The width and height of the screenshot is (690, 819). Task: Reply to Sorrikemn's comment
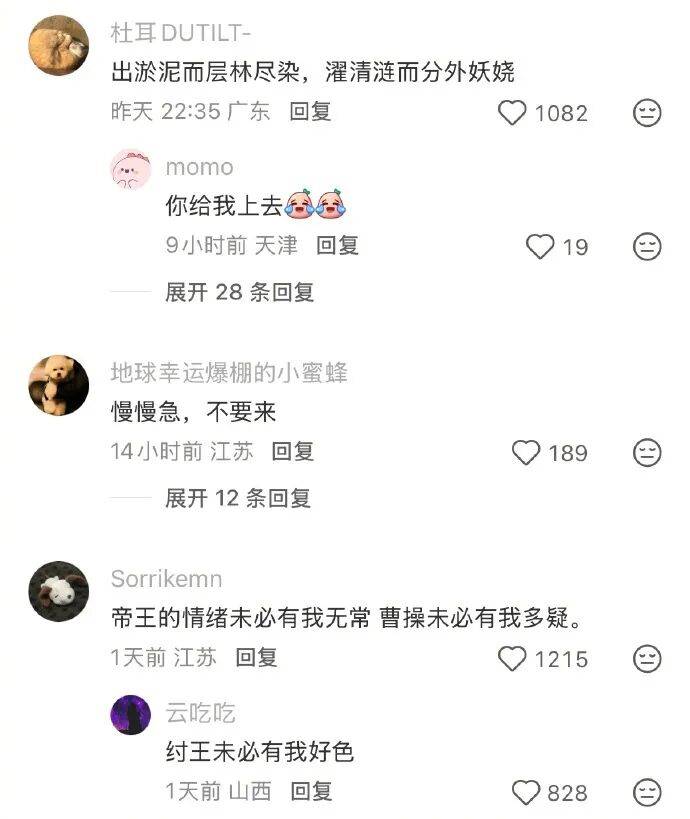(x=256, y=657)
